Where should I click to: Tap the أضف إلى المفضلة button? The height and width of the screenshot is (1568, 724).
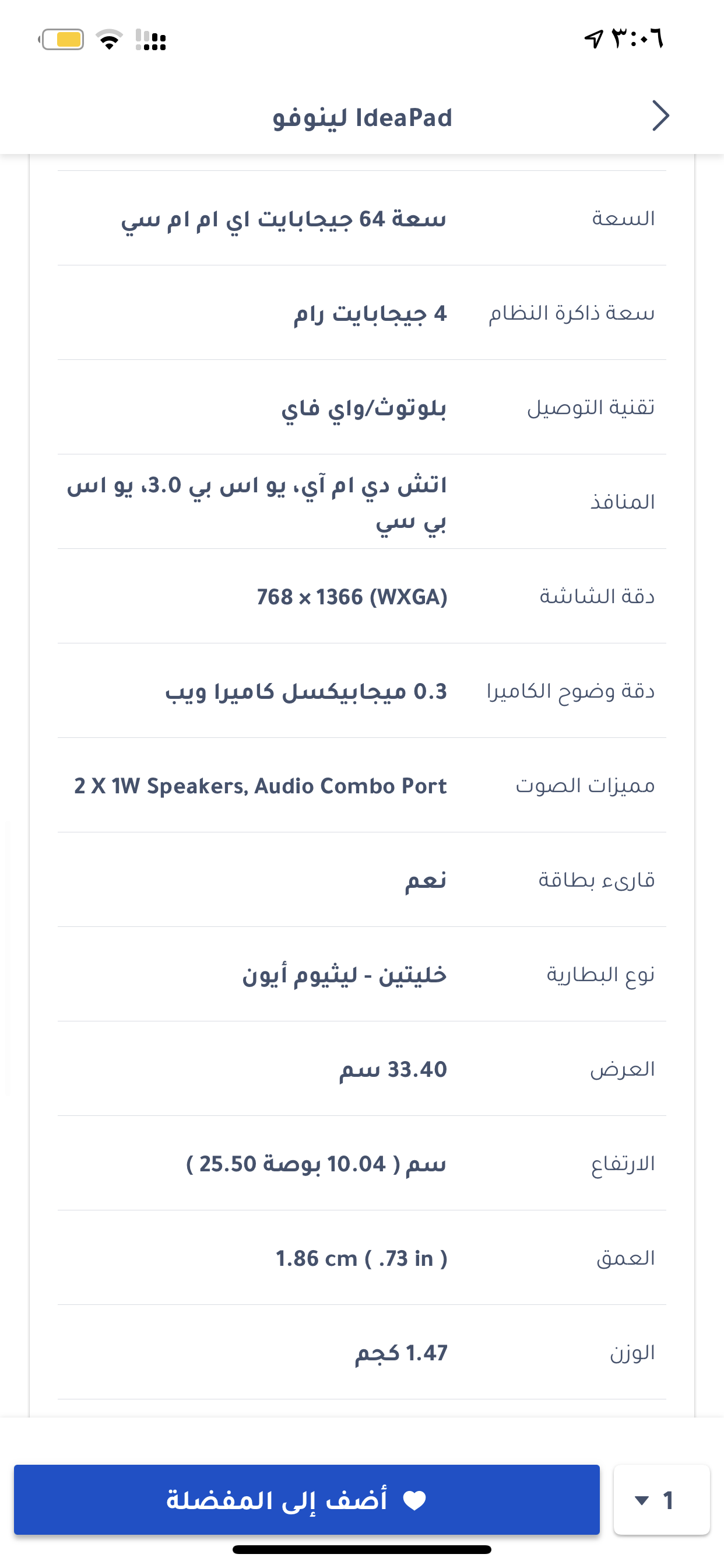pos(307,1499)
